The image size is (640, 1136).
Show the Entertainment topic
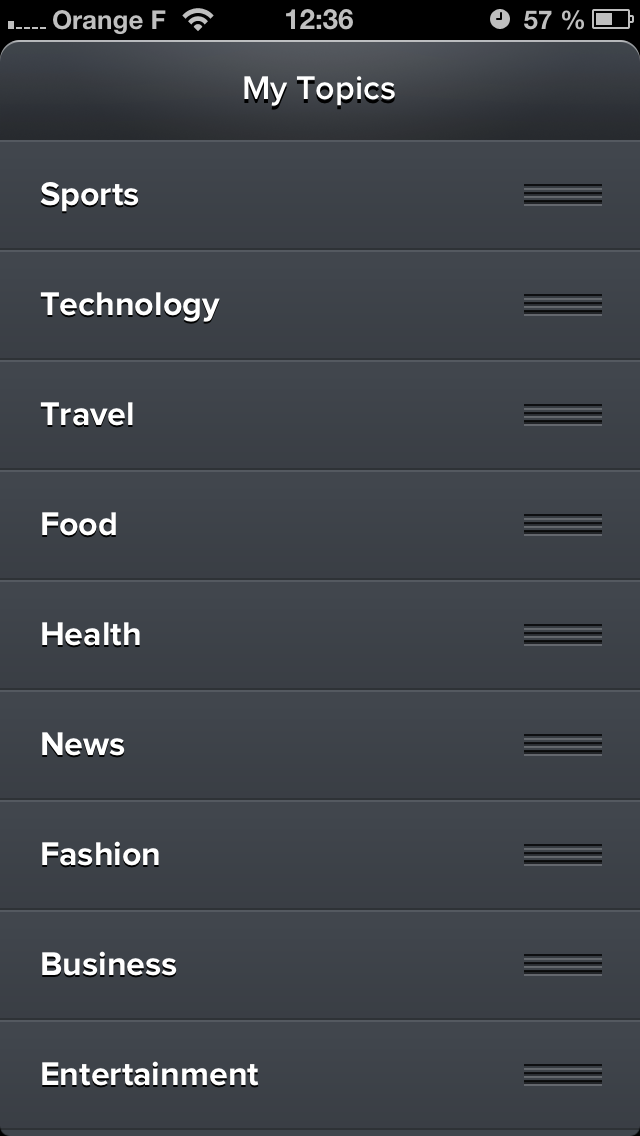150,1075
